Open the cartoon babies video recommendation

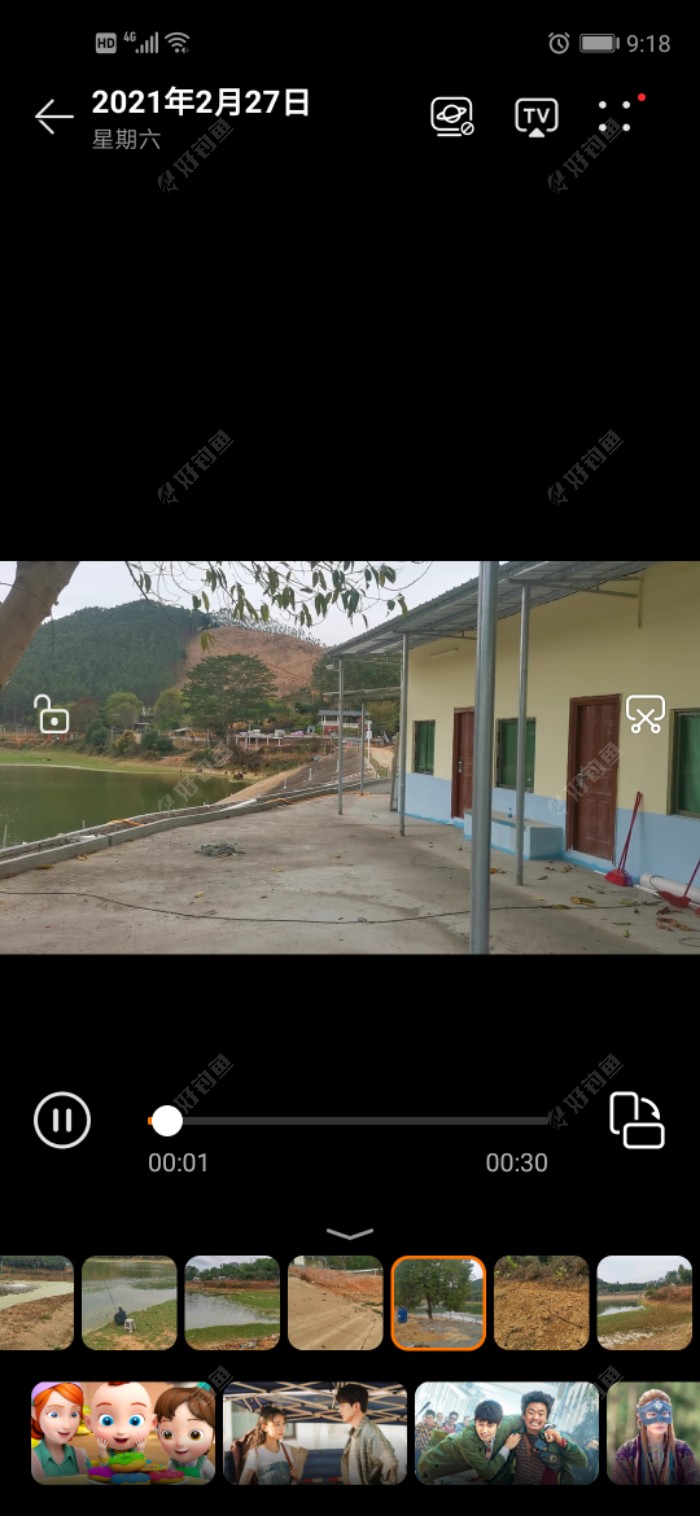click(123, 1432)
